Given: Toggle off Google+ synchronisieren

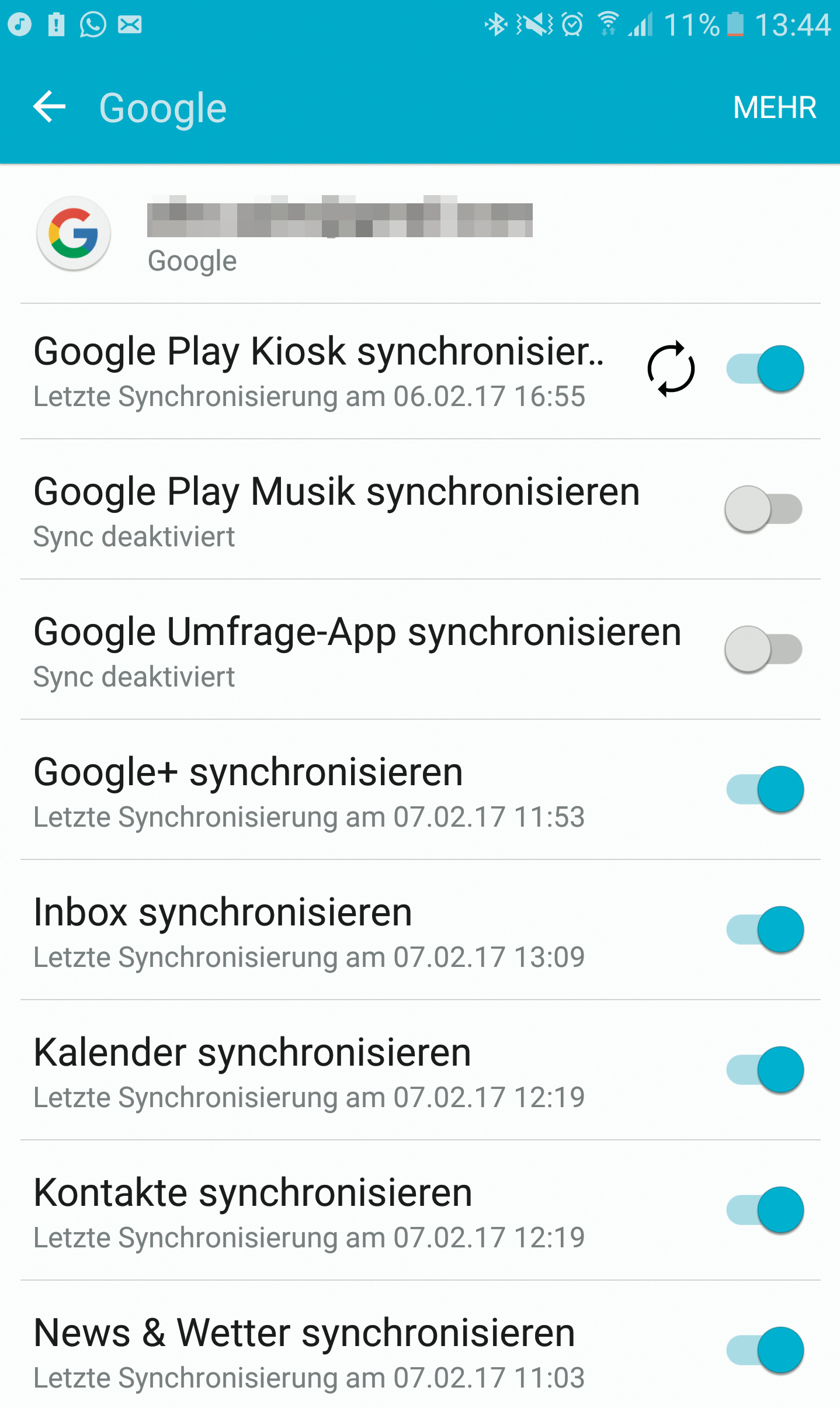Looking at the screenshot, I should coord(764,789).
